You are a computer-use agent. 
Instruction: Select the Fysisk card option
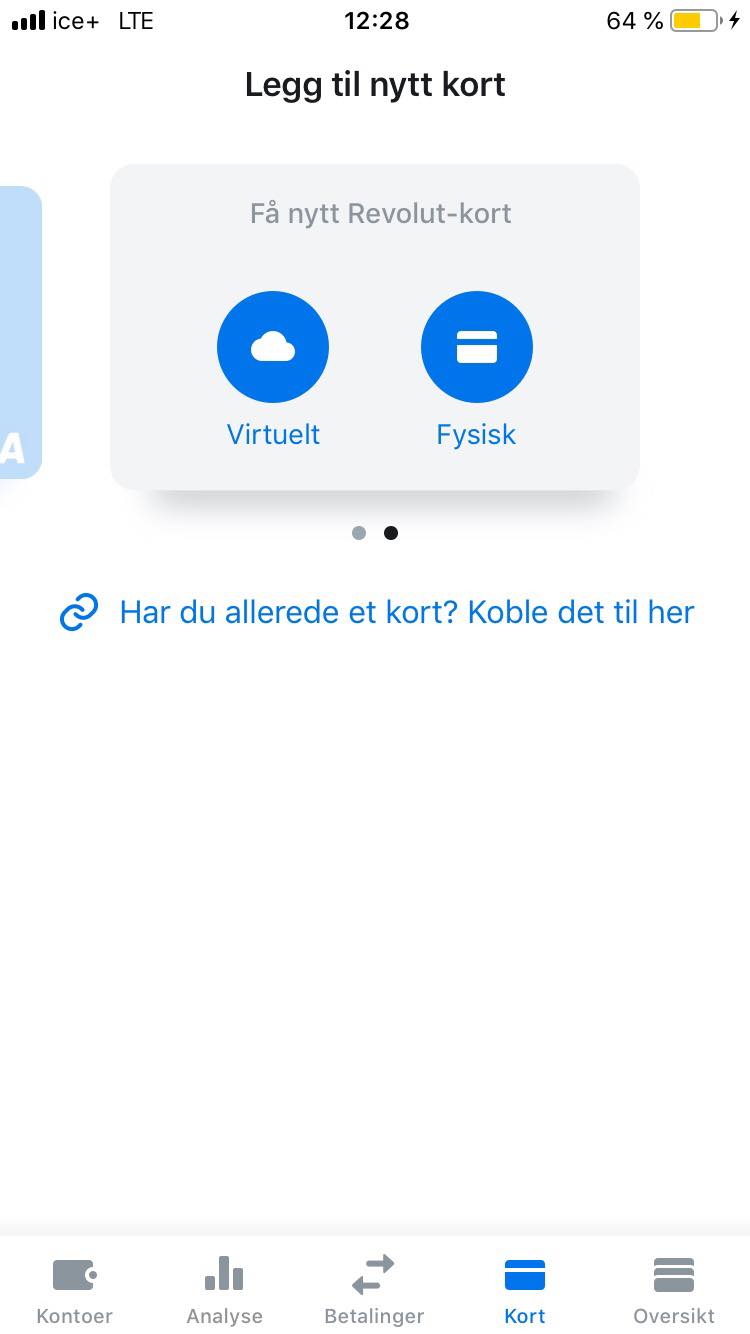pos(476,348)
